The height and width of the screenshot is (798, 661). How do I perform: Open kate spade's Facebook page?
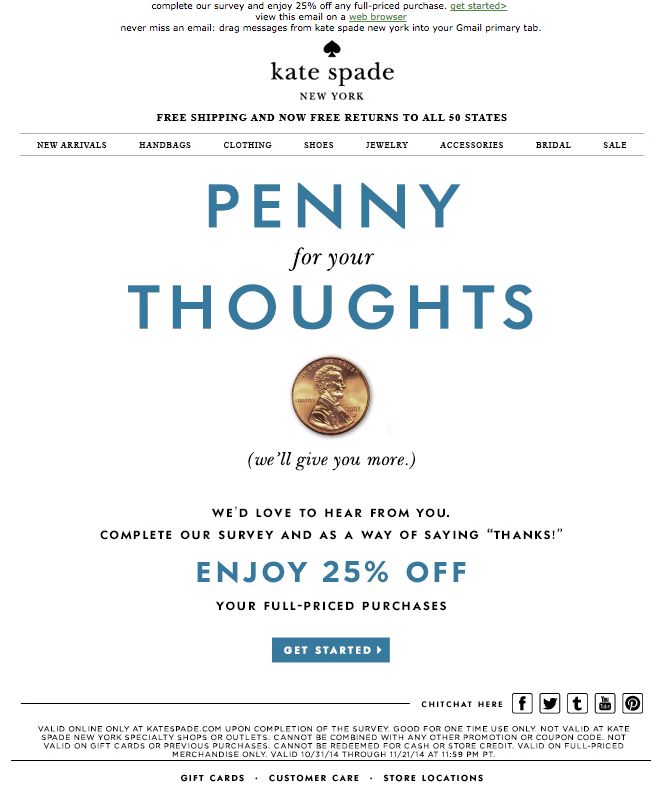(x=522, y=703)
